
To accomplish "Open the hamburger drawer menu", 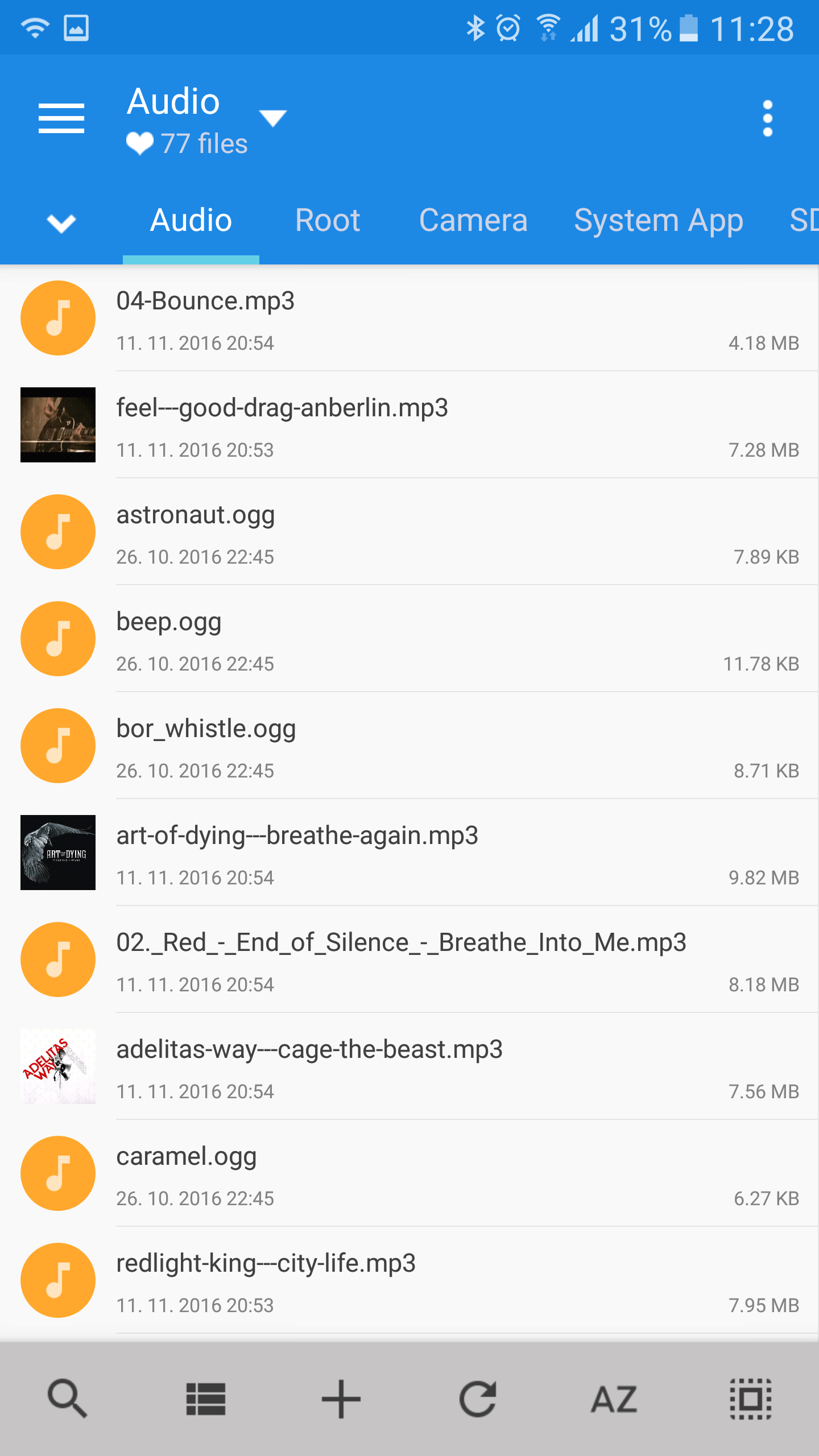I will [x=61, y=118].
